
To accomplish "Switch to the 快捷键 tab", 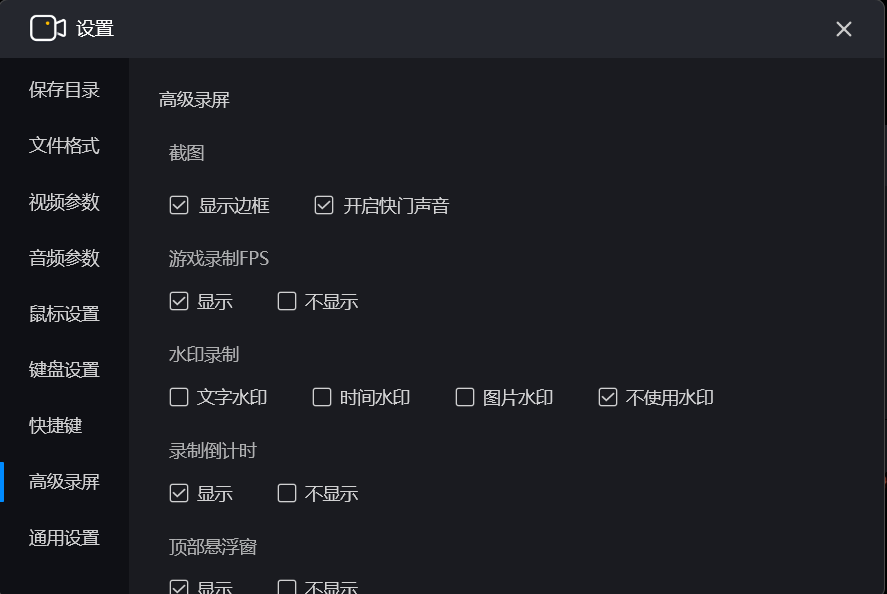I will point(56,426).
